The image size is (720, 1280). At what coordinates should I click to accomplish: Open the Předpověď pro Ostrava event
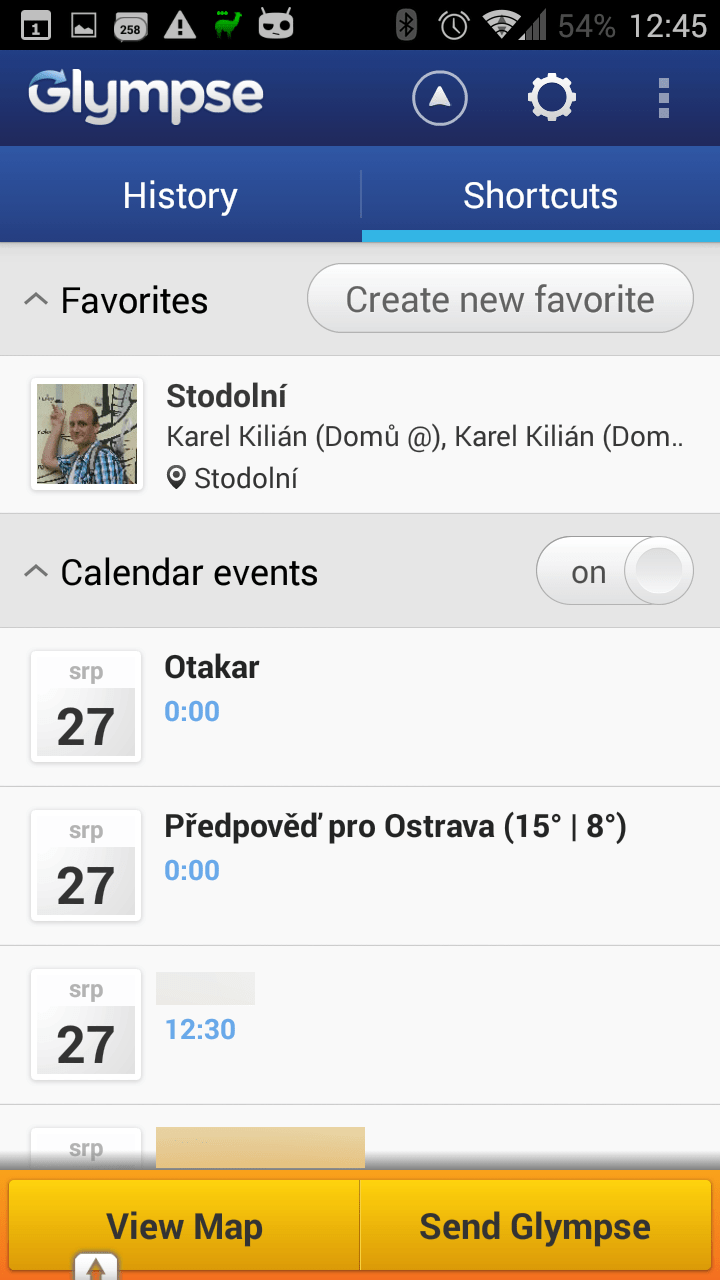coord(360,866)
